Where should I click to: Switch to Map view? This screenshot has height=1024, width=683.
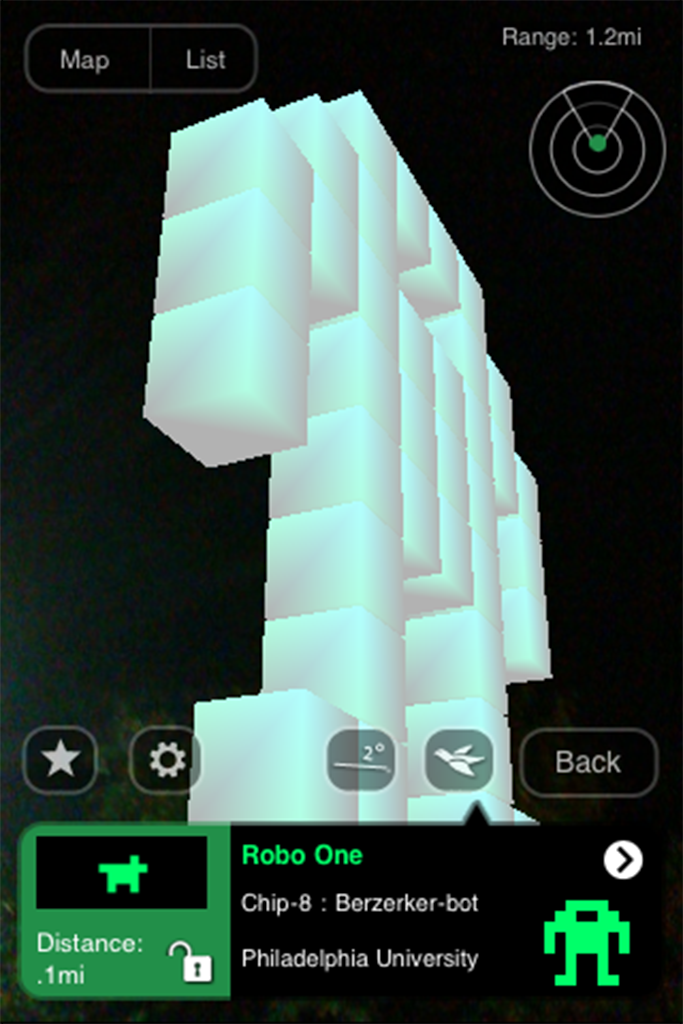tap(86, 59)
